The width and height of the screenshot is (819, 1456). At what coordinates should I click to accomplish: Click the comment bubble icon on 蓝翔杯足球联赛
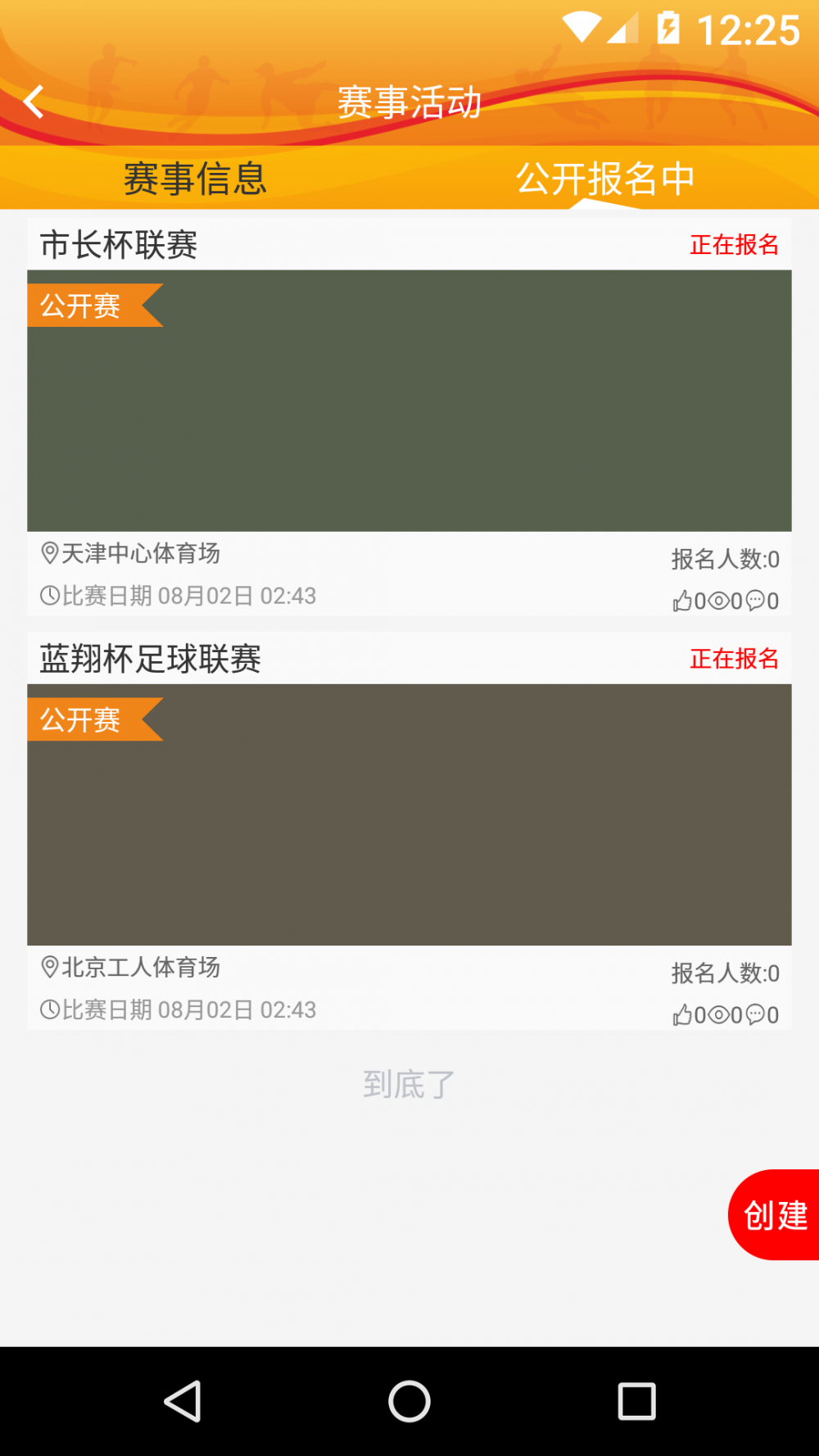click(x=756, y=1014)
